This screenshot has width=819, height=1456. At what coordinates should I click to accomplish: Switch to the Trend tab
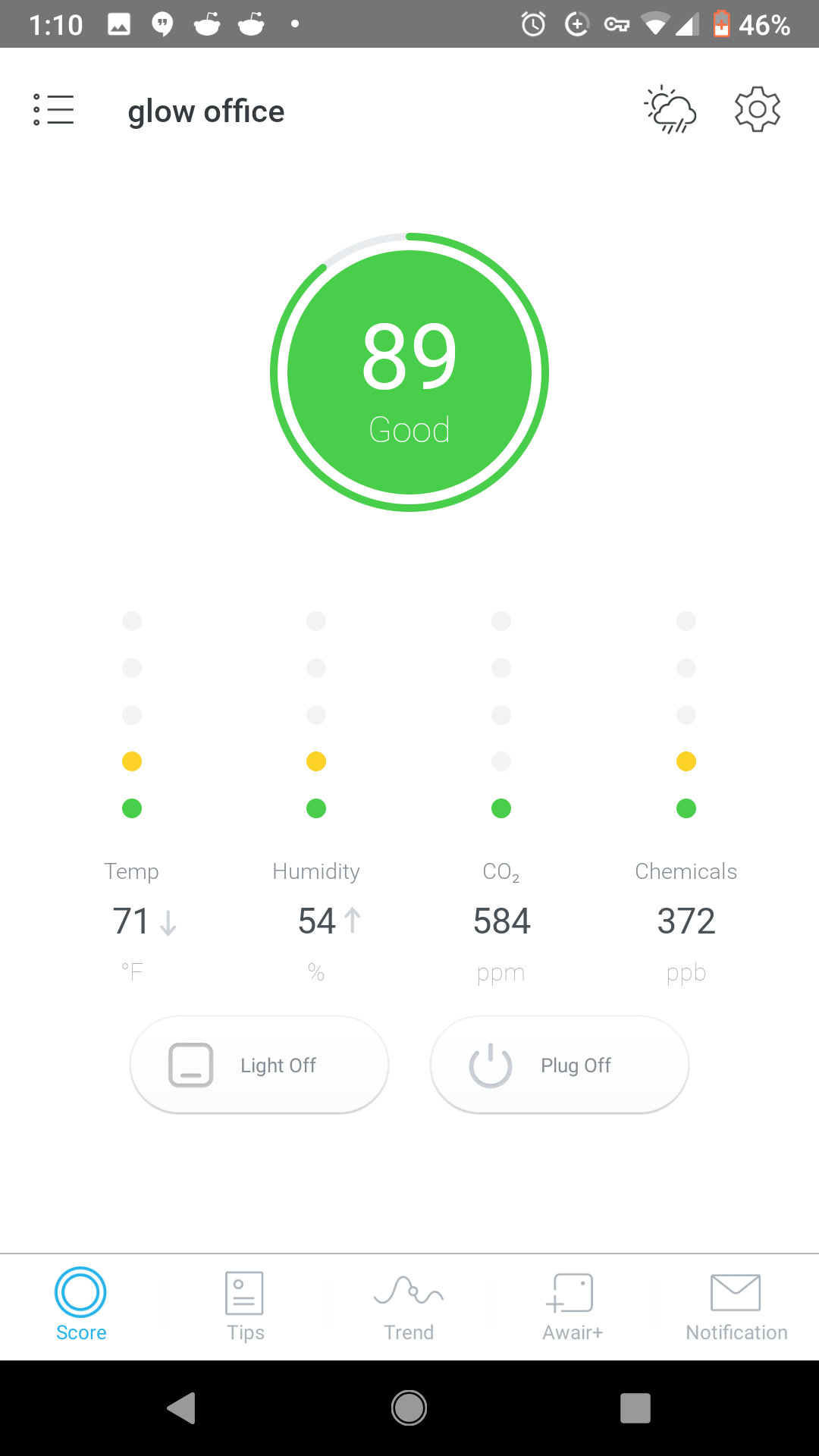tap(409, 1306)
